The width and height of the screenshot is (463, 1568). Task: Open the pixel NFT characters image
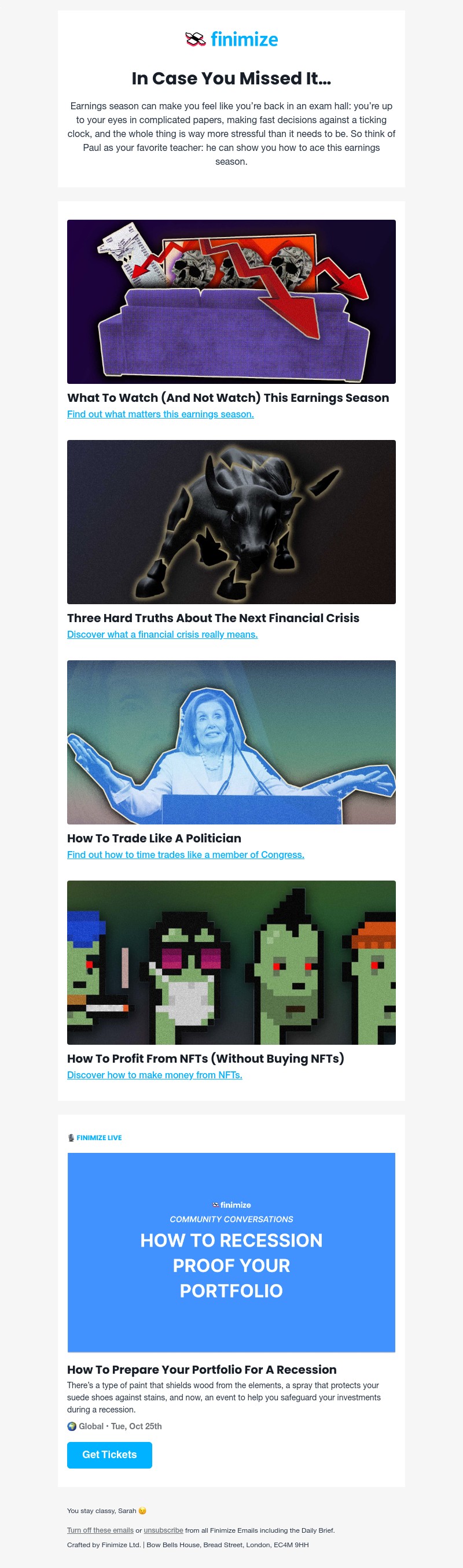coord(231,962)
